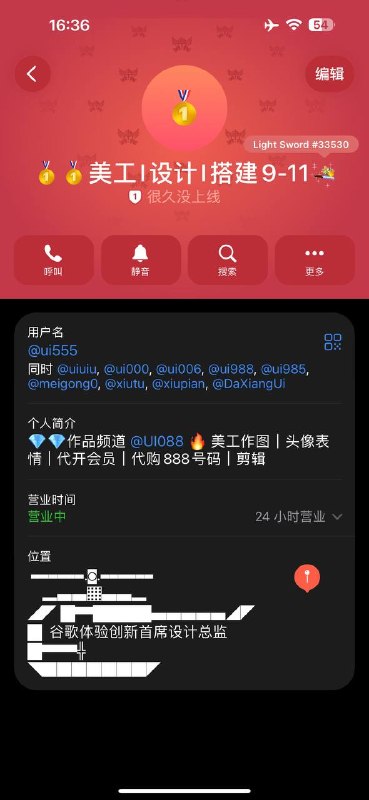This screenshot has width=369, height=800.
Task: Open the @DaXiangUi username link
Action: [249, 384]
